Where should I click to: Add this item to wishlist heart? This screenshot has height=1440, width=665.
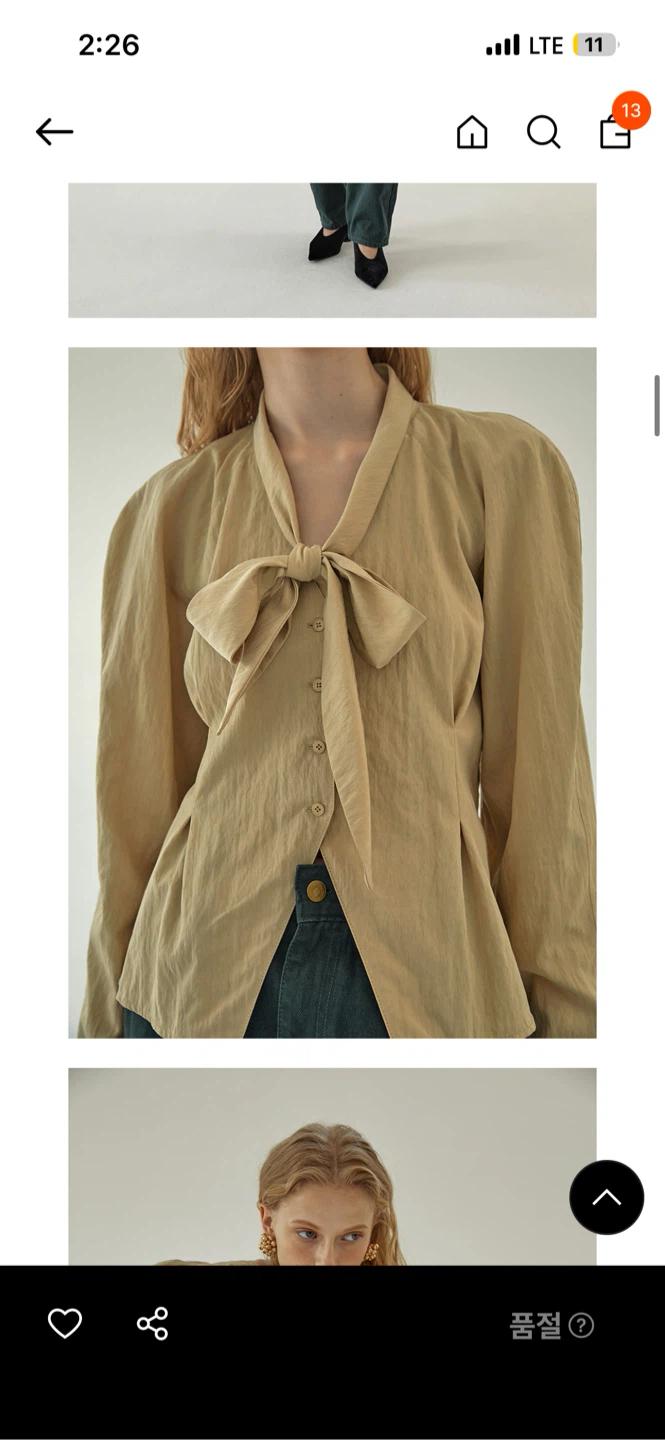click(x=65, y=1324)
